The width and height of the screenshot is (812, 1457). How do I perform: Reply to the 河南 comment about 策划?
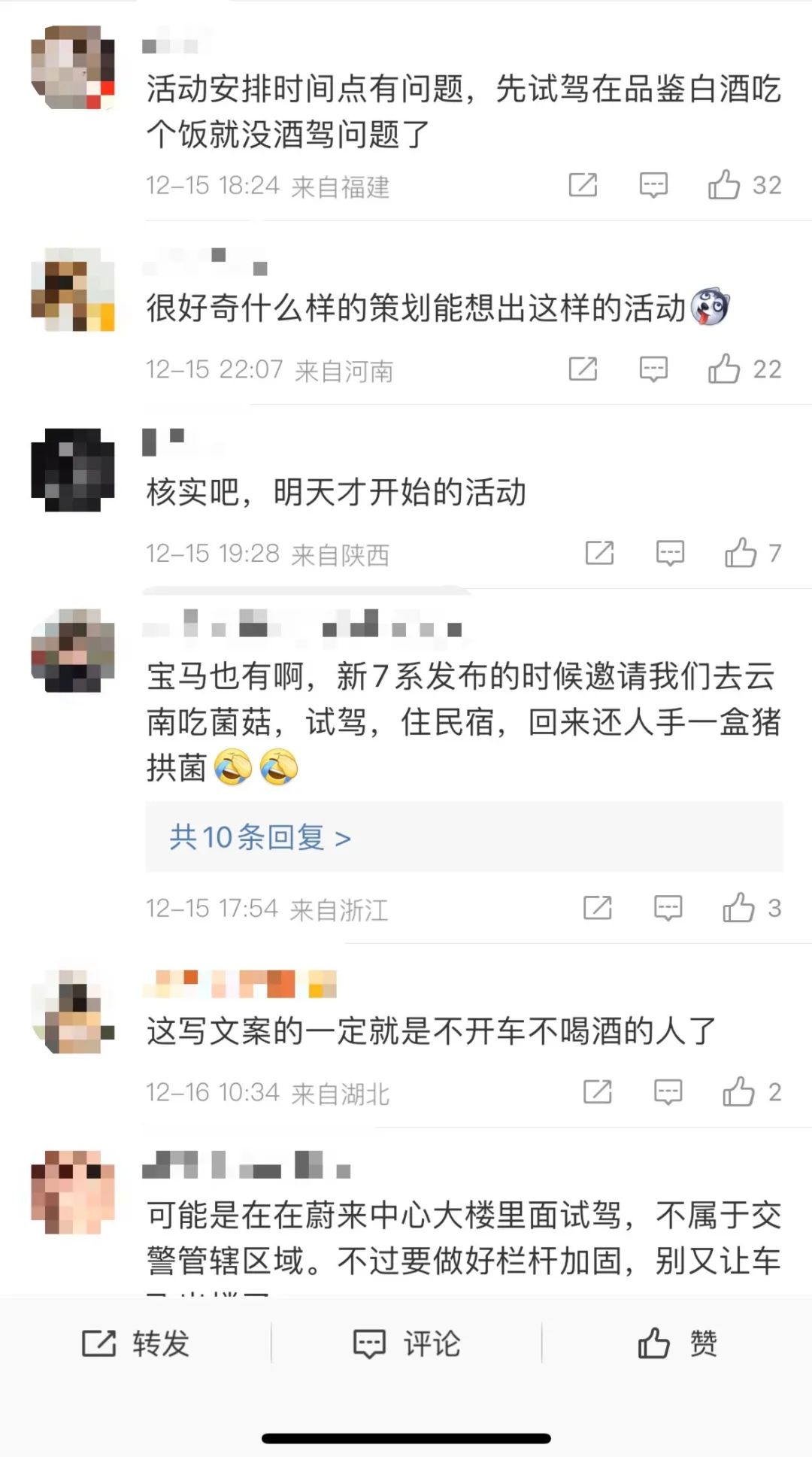coord(653,369)
